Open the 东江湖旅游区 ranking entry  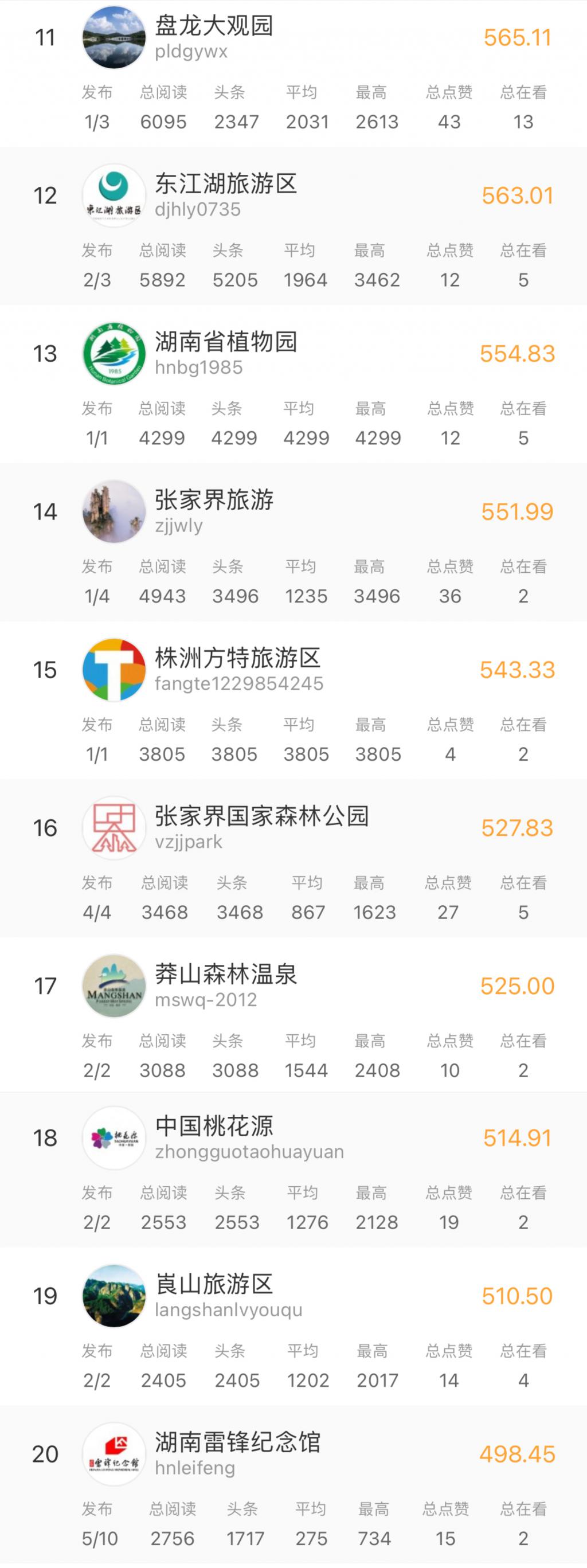pos(226,184)
